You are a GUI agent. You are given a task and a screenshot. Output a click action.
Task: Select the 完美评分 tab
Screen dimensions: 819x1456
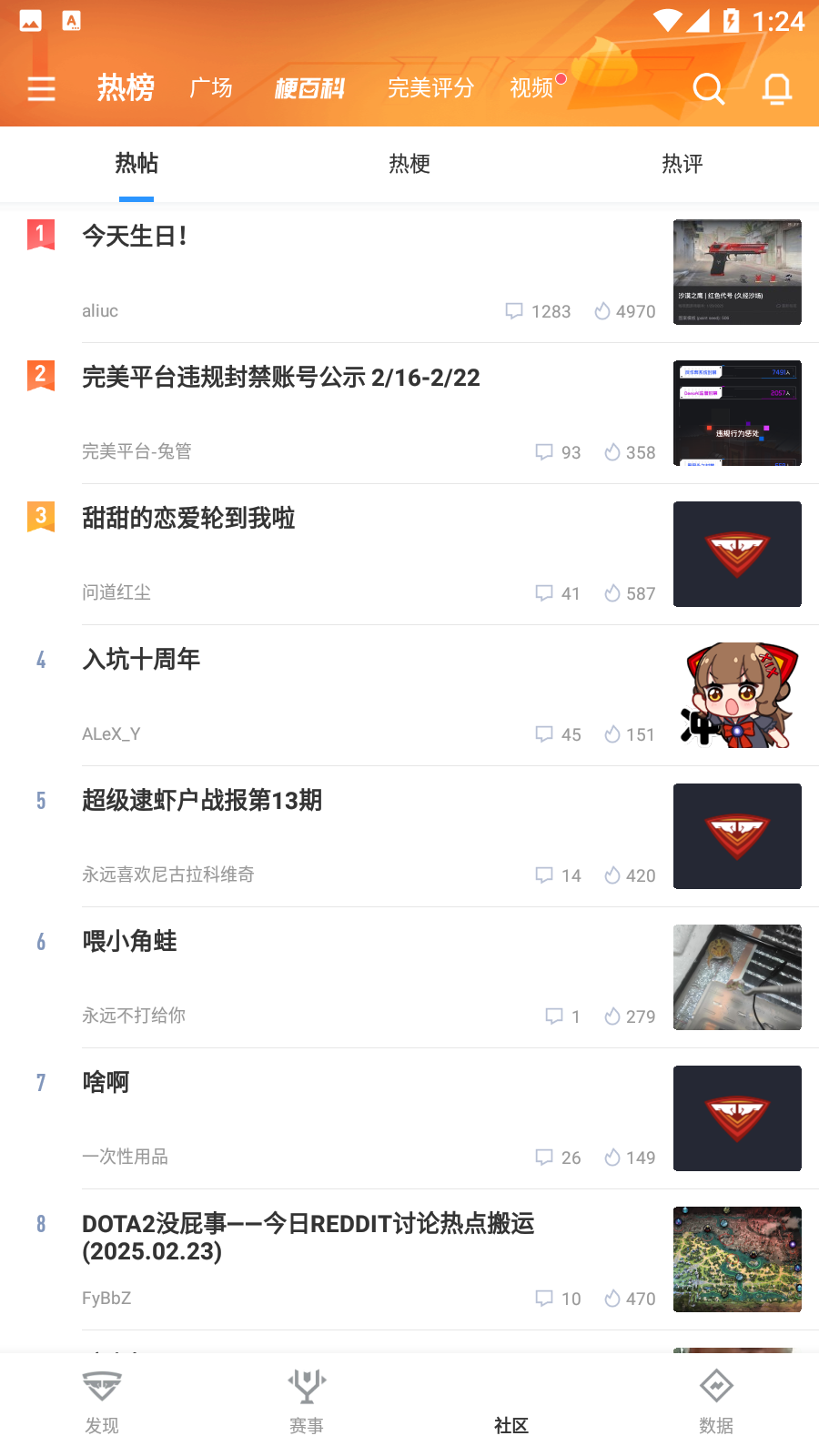431,87
